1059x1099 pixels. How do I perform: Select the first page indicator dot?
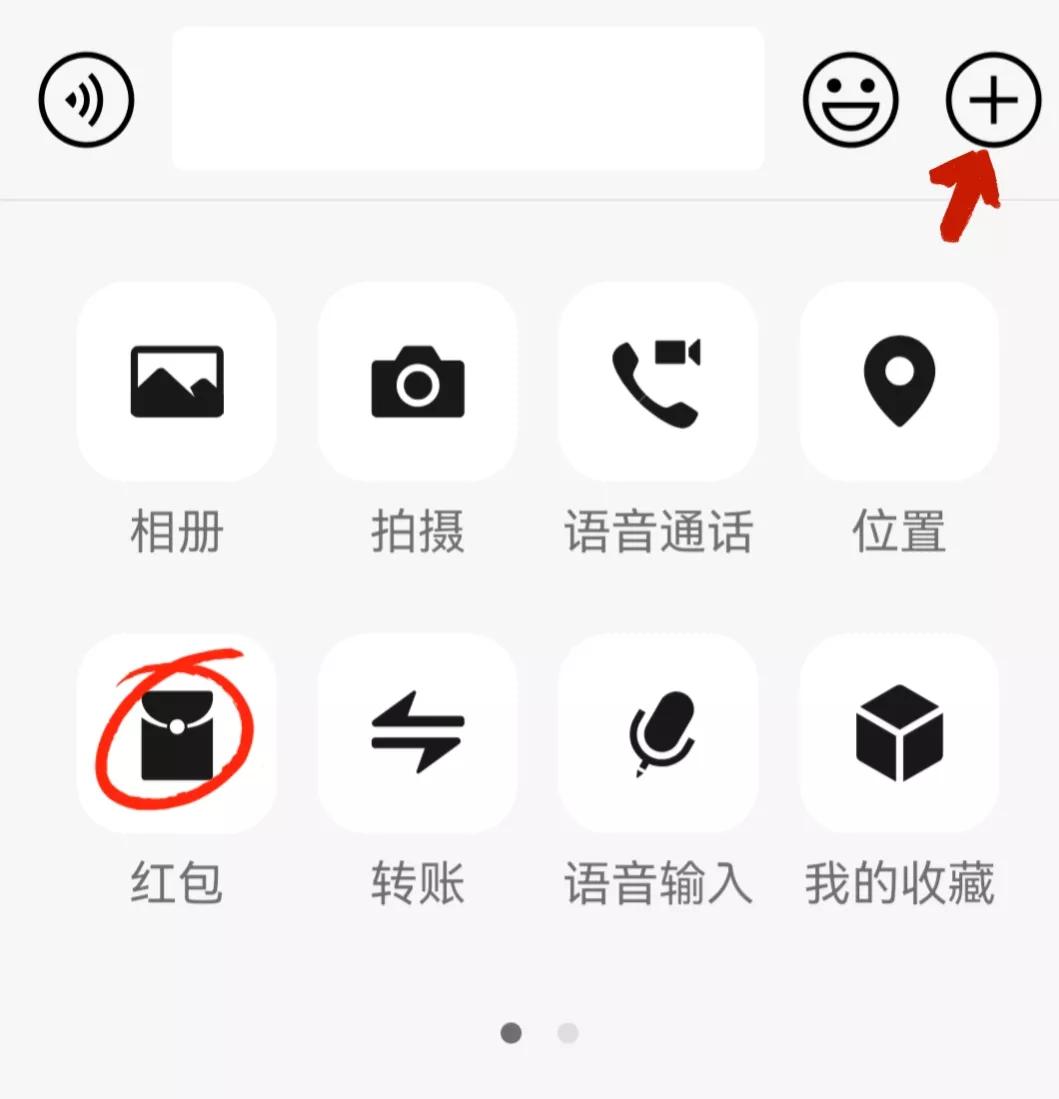click(511, 1034)
